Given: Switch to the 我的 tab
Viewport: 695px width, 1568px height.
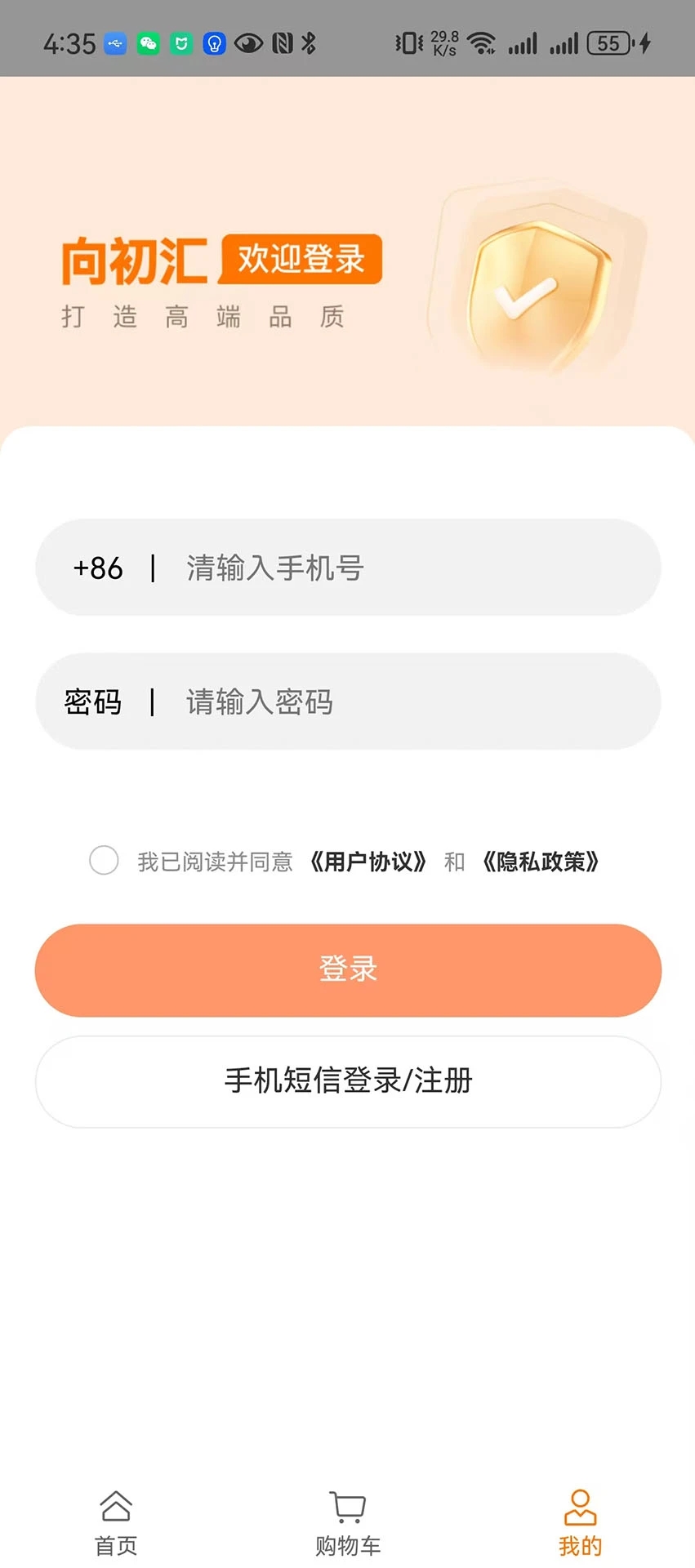Looking at the screenshot, I should [581, 1543].
